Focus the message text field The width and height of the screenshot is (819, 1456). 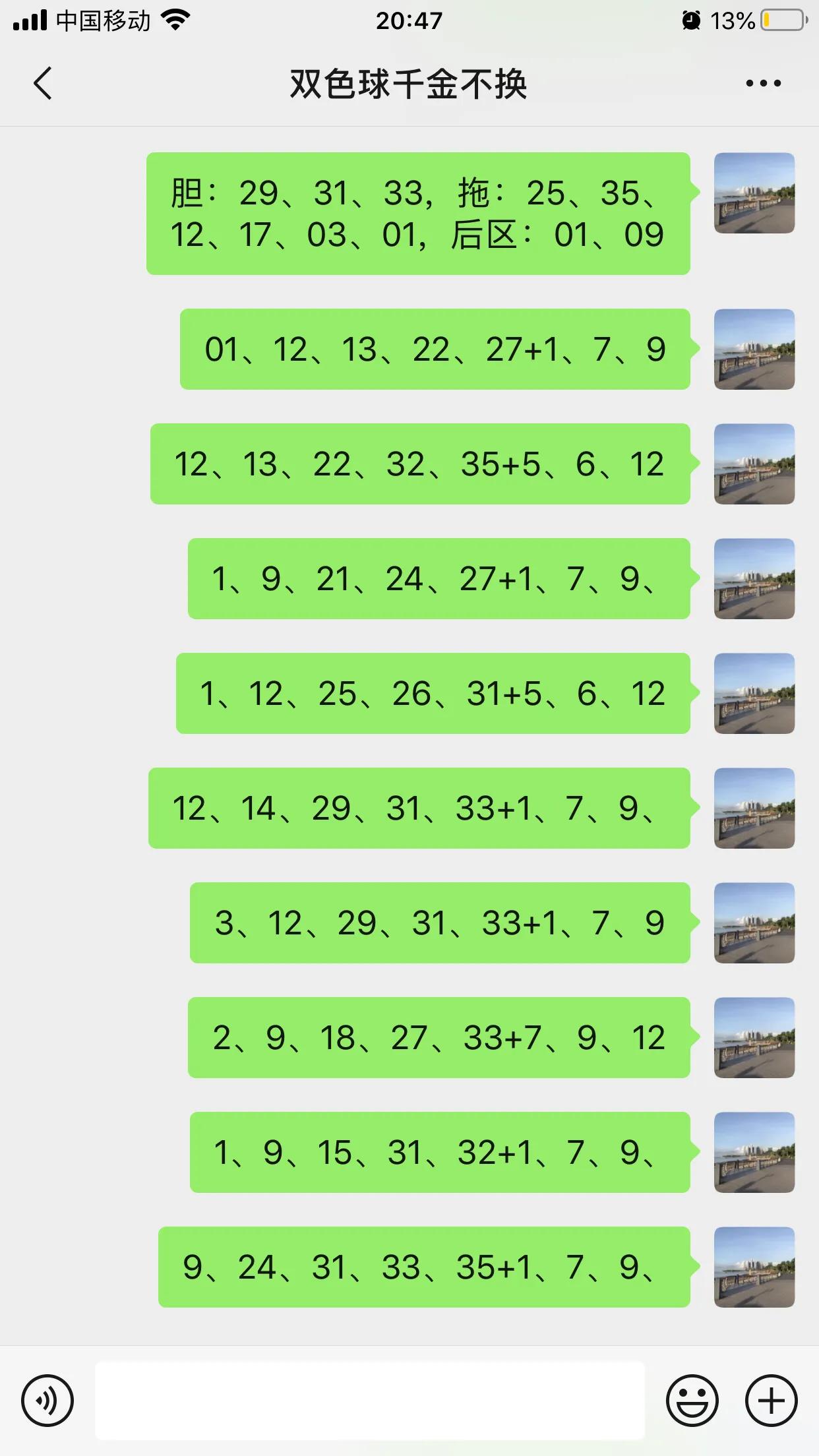pyautogui.click(x=369, y=1401)
